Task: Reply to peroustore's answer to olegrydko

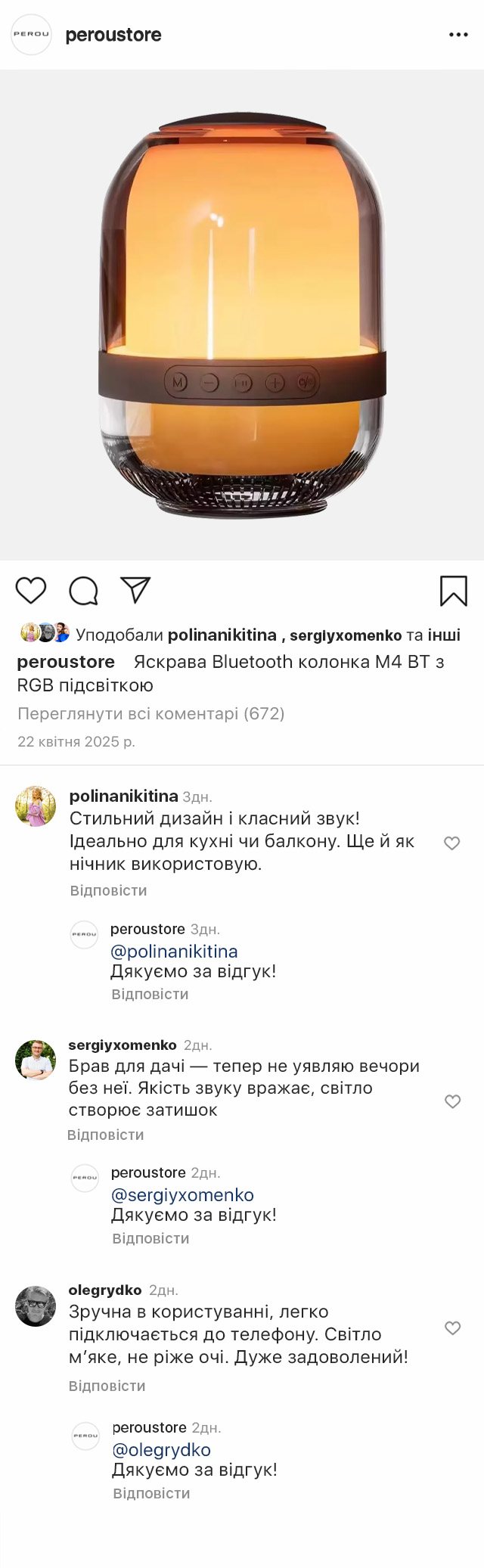Action: pyautogui.click(x=151, y=1493)
